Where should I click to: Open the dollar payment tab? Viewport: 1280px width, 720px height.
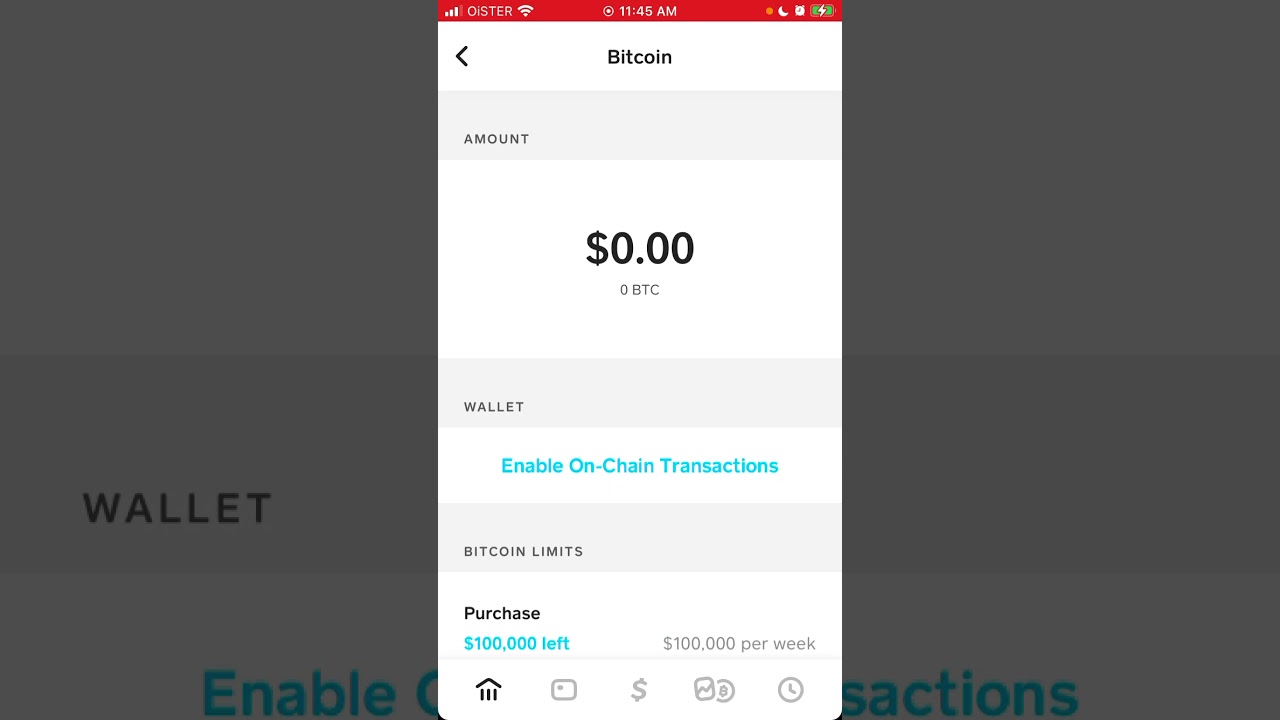point(639,690)
